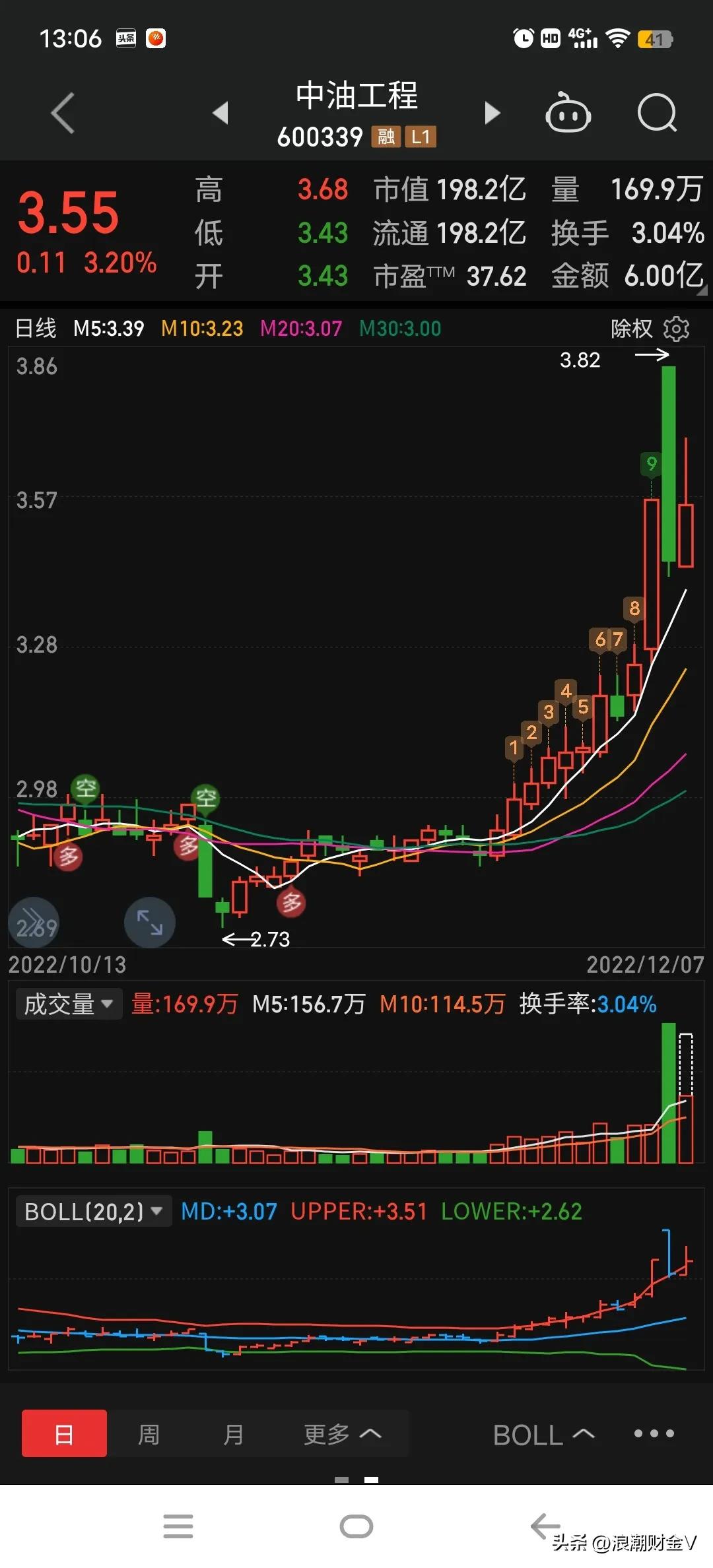Open the AI assistant robot icon
The width and height of the screenshot is (713, 1568).
[x=568, y=113]
